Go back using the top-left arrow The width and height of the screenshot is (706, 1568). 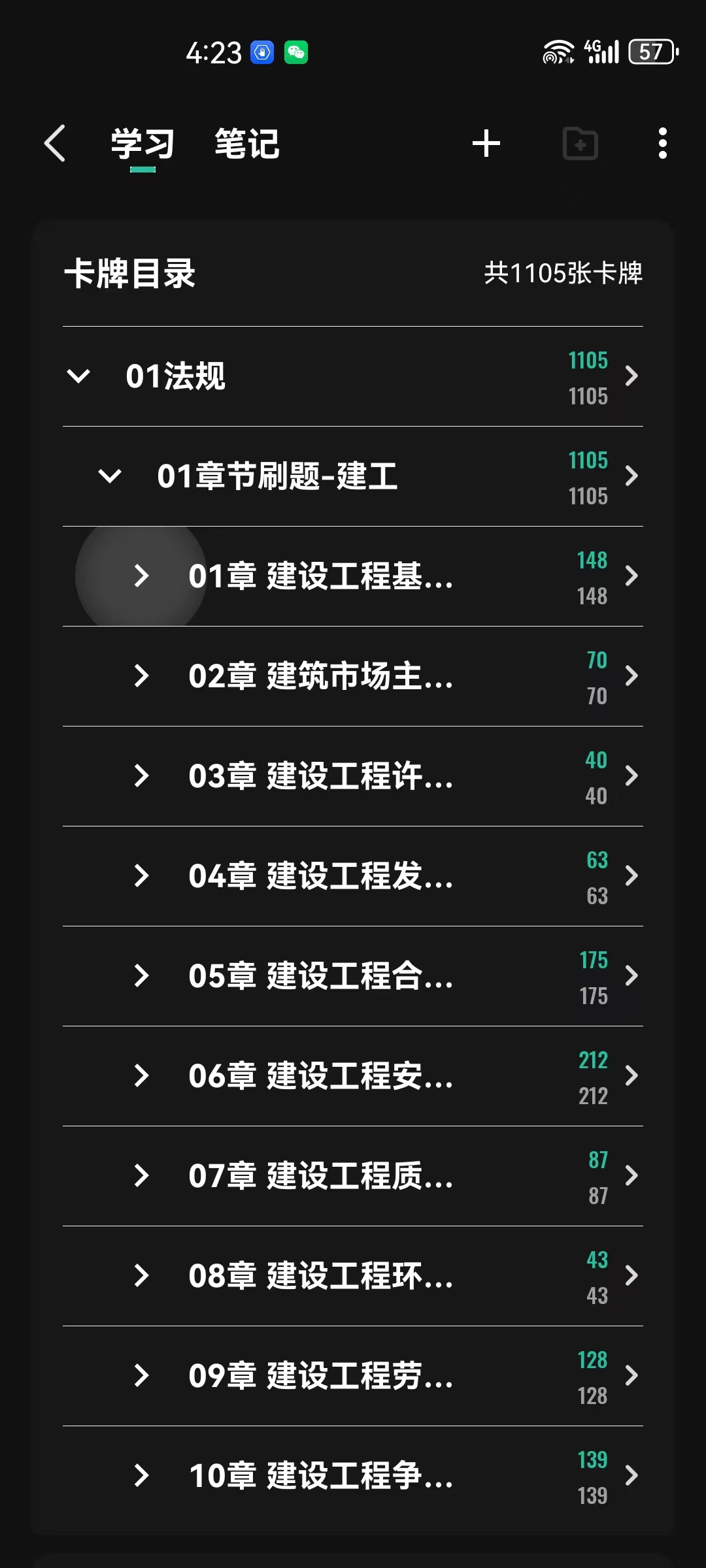pos(55,143)
